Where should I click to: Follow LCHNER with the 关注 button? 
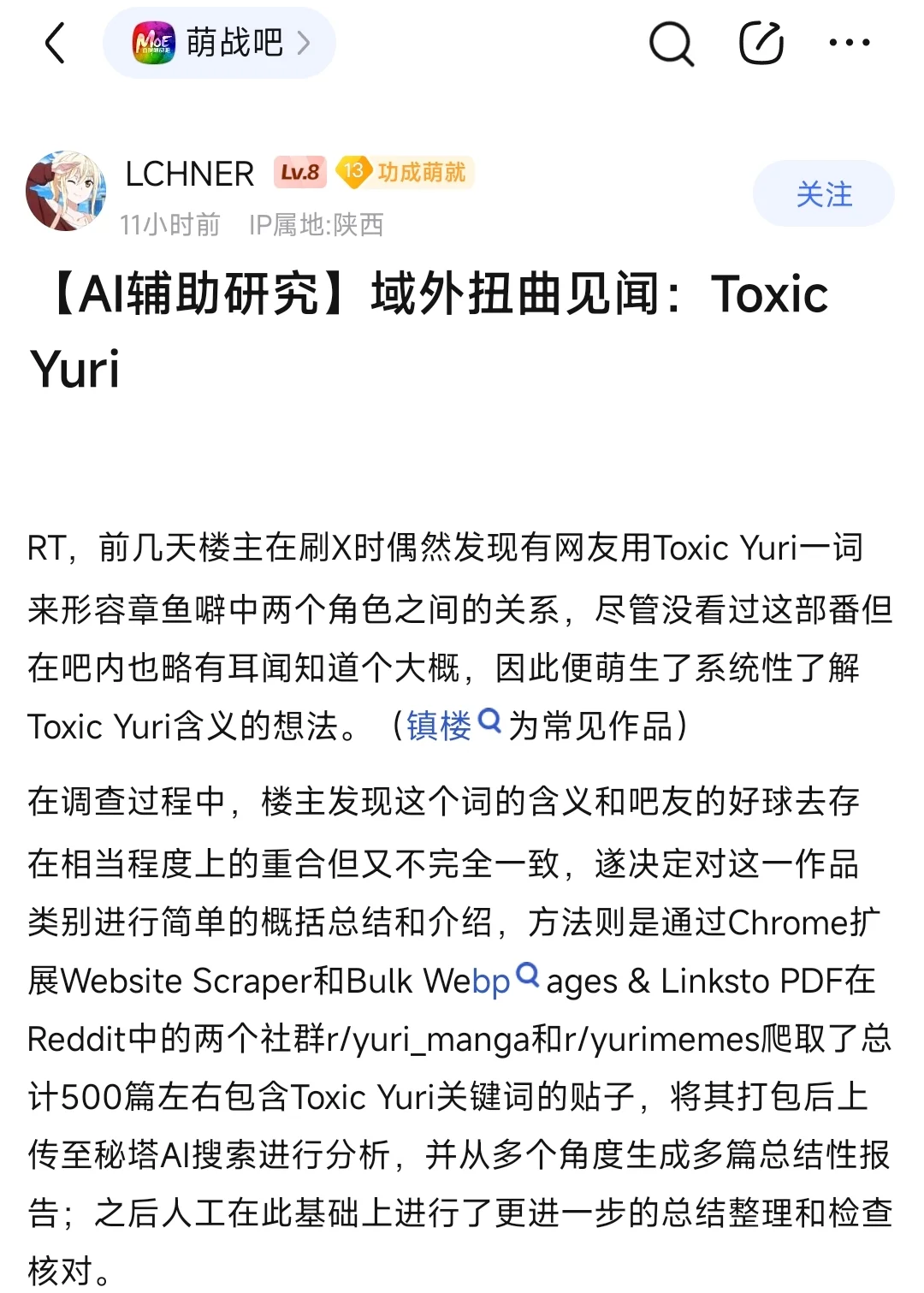(823, 194)
